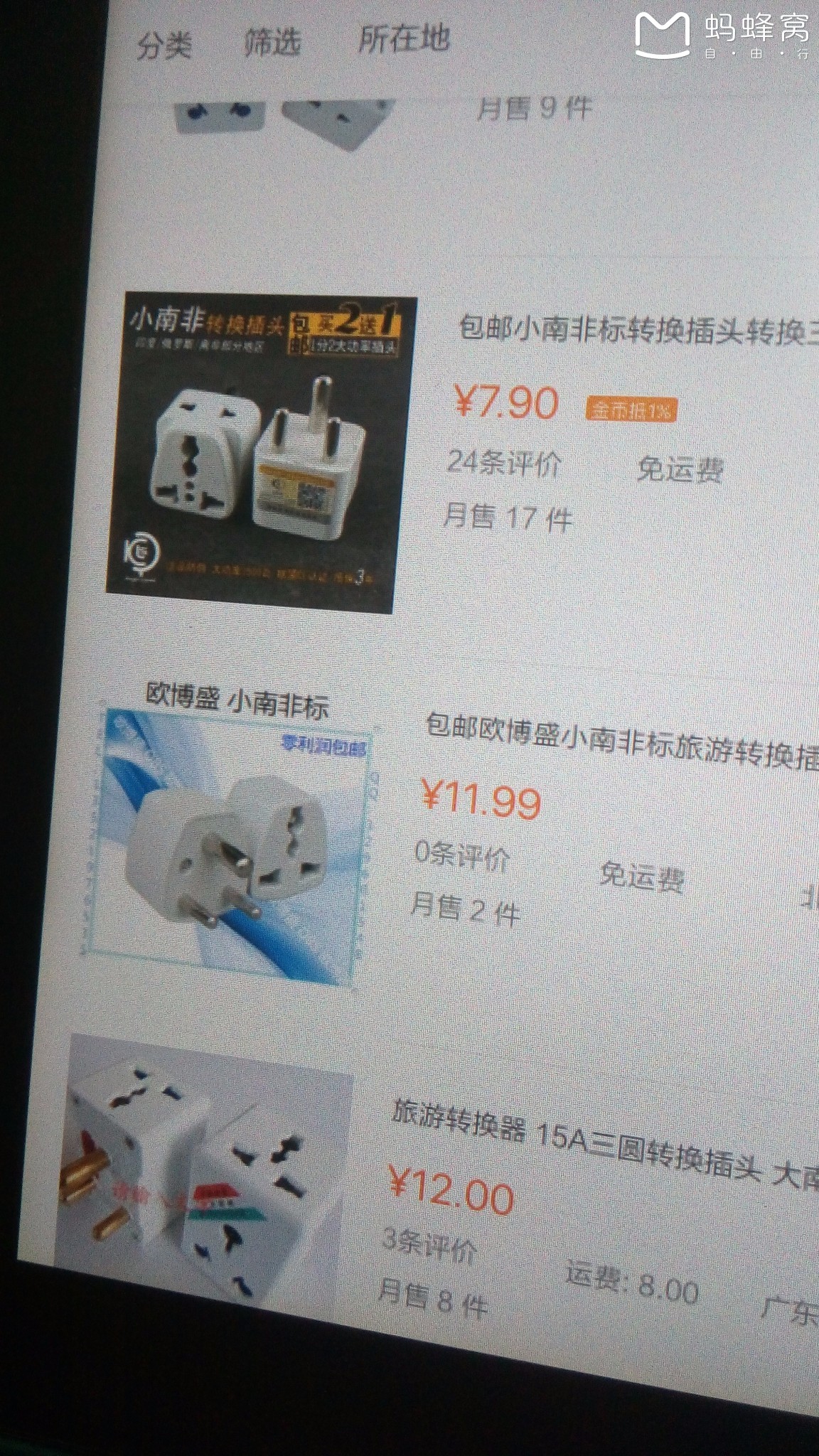Open the listing showing 月售 9 件
This screenshot has height=1456, width=819.
(x=533, y=109)
